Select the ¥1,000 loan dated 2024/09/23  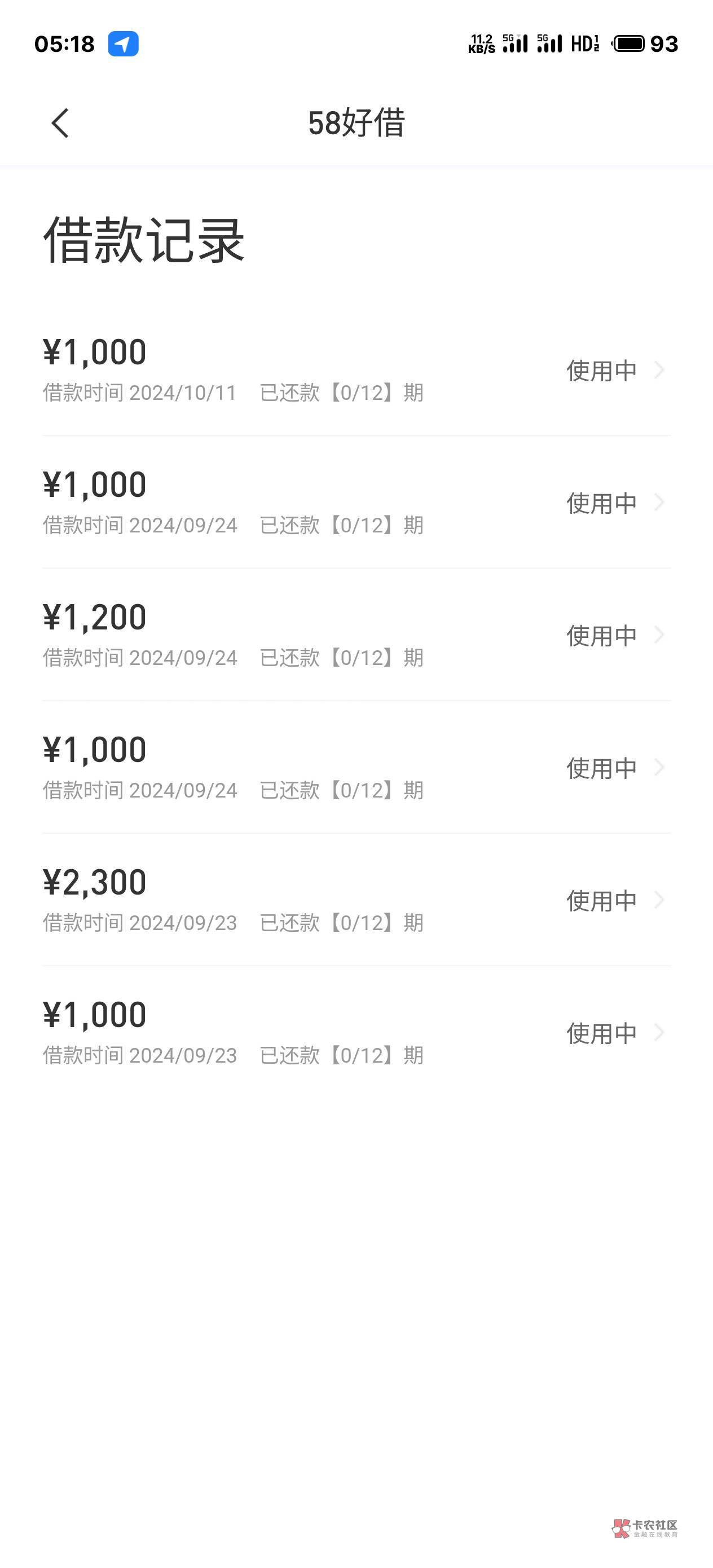356,1033
